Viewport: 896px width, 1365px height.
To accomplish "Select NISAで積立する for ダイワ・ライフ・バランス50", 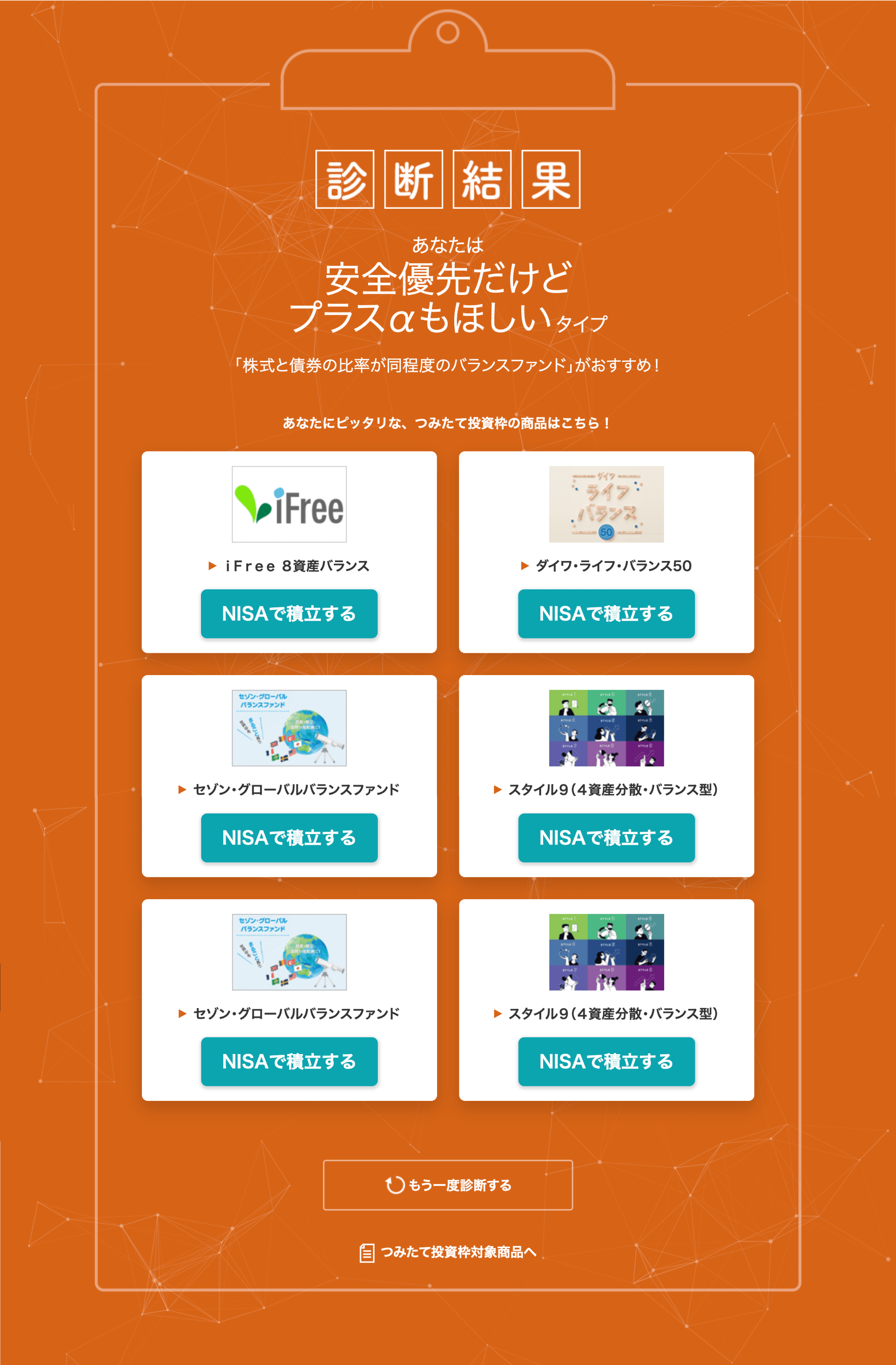I will tap(606, 614).
